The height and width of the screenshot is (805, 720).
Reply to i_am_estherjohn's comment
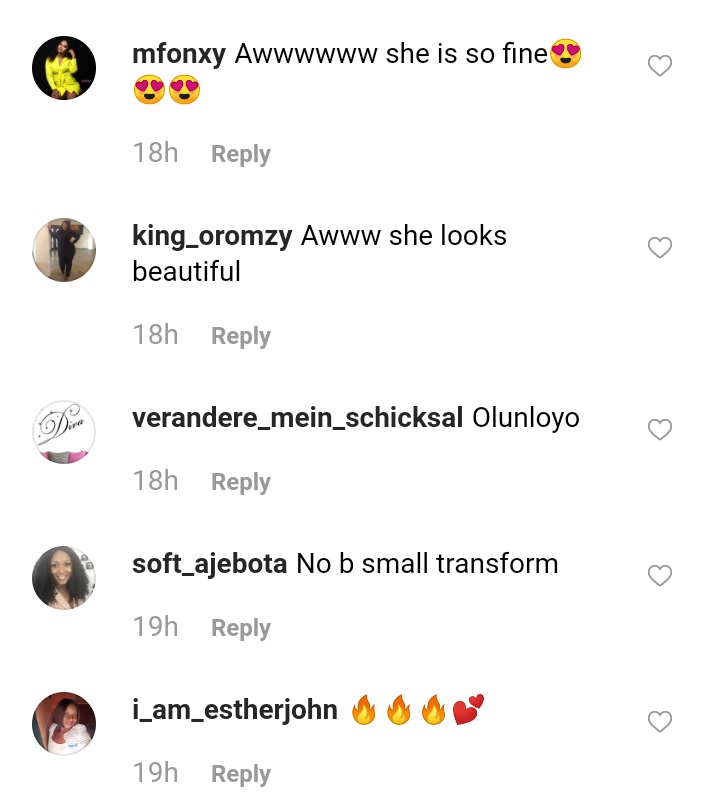click(x=241, y=774)
